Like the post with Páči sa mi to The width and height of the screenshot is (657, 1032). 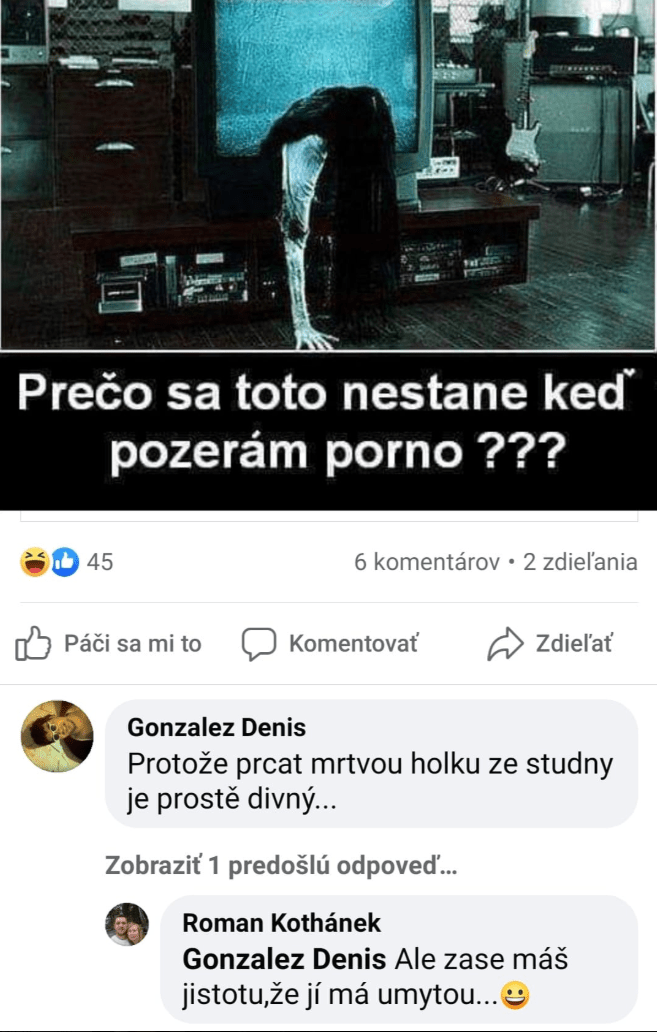[109, 644]
